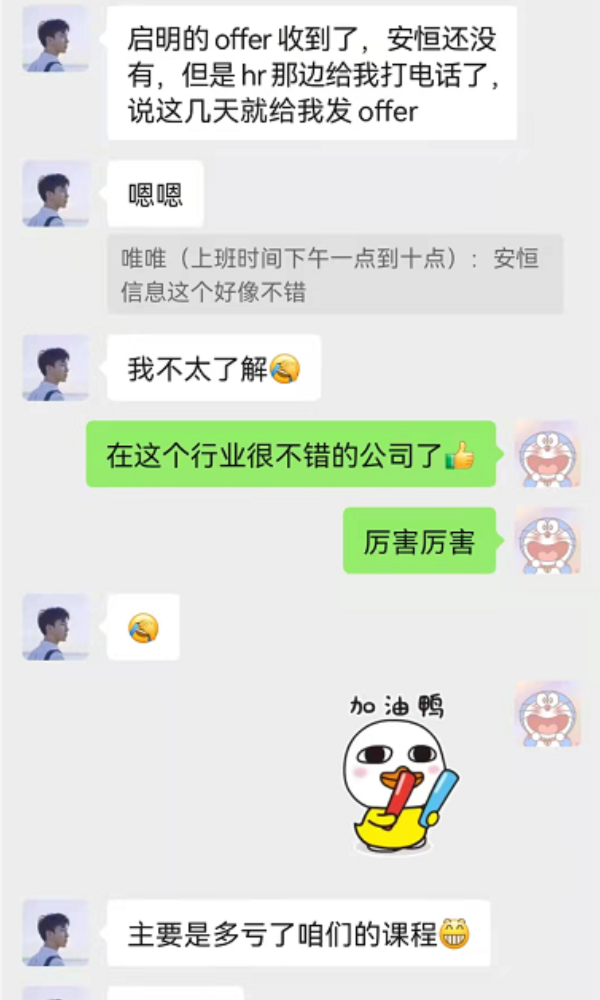This screenshot has width=600, height=1000.
Task: Tap avatar beside 主要是多亏了咱们的课程 message
Action: (56, 933)
